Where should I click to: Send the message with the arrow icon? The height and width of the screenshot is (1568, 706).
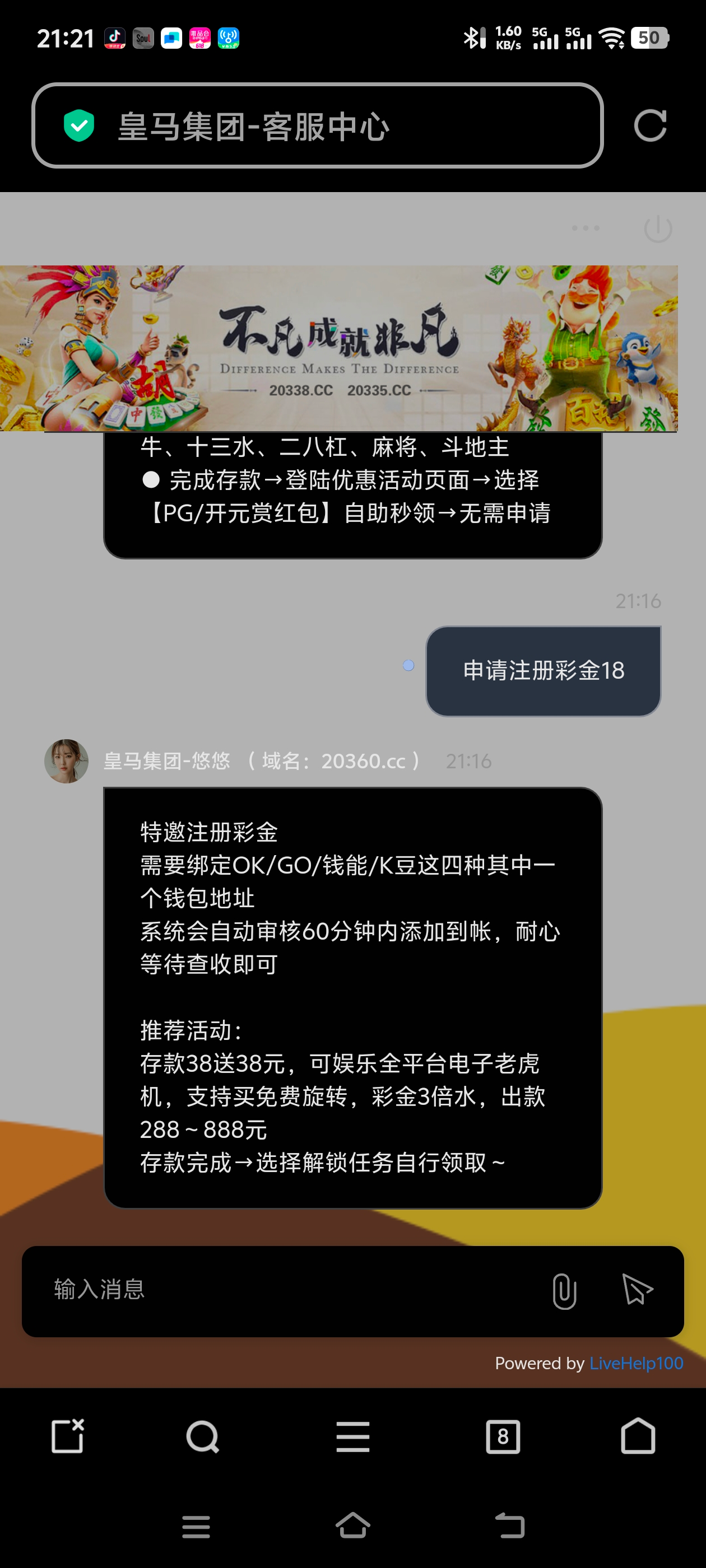click(x=637, y=1290)
